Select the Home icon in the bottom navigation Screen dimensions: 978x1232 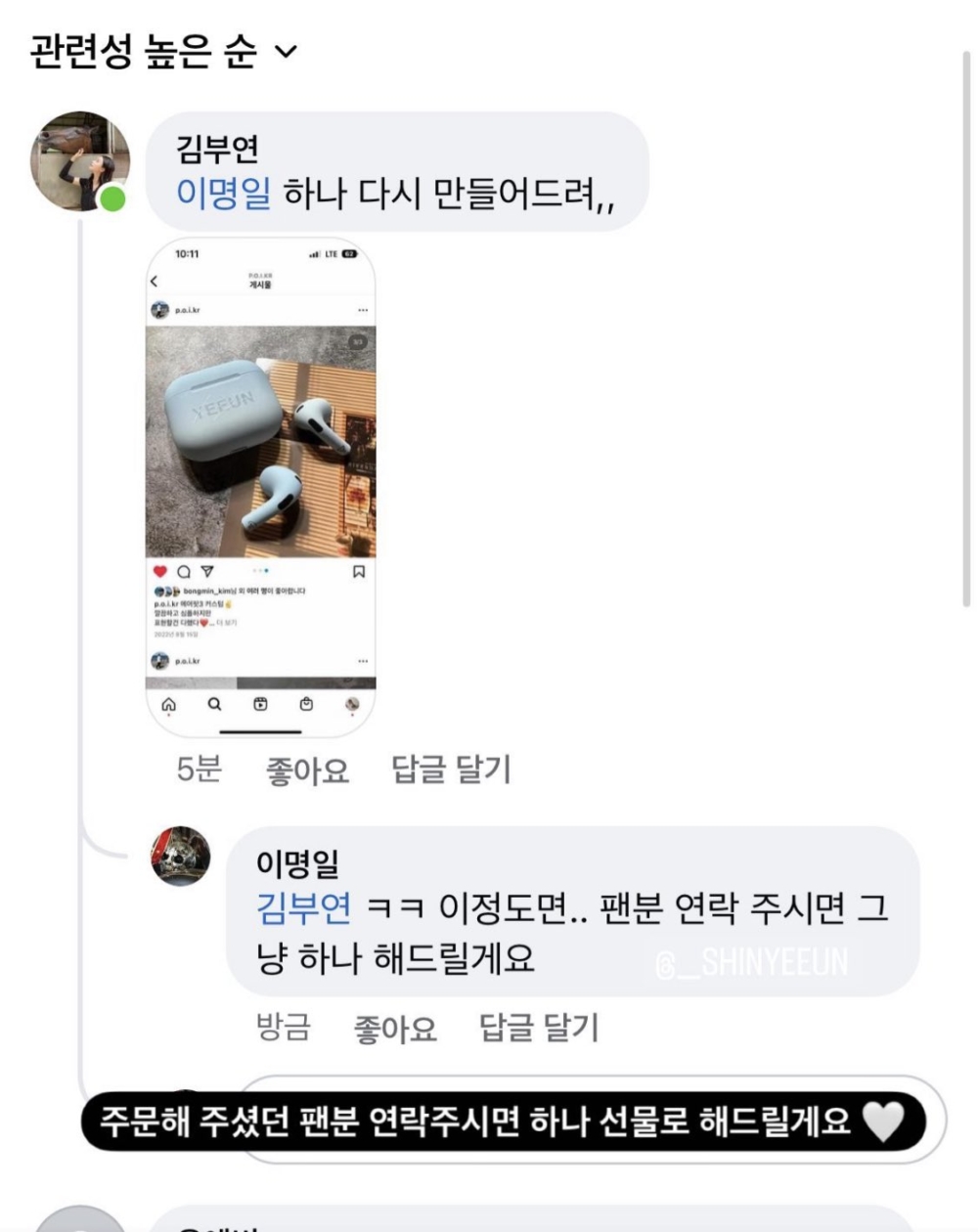tap(168, 702)
